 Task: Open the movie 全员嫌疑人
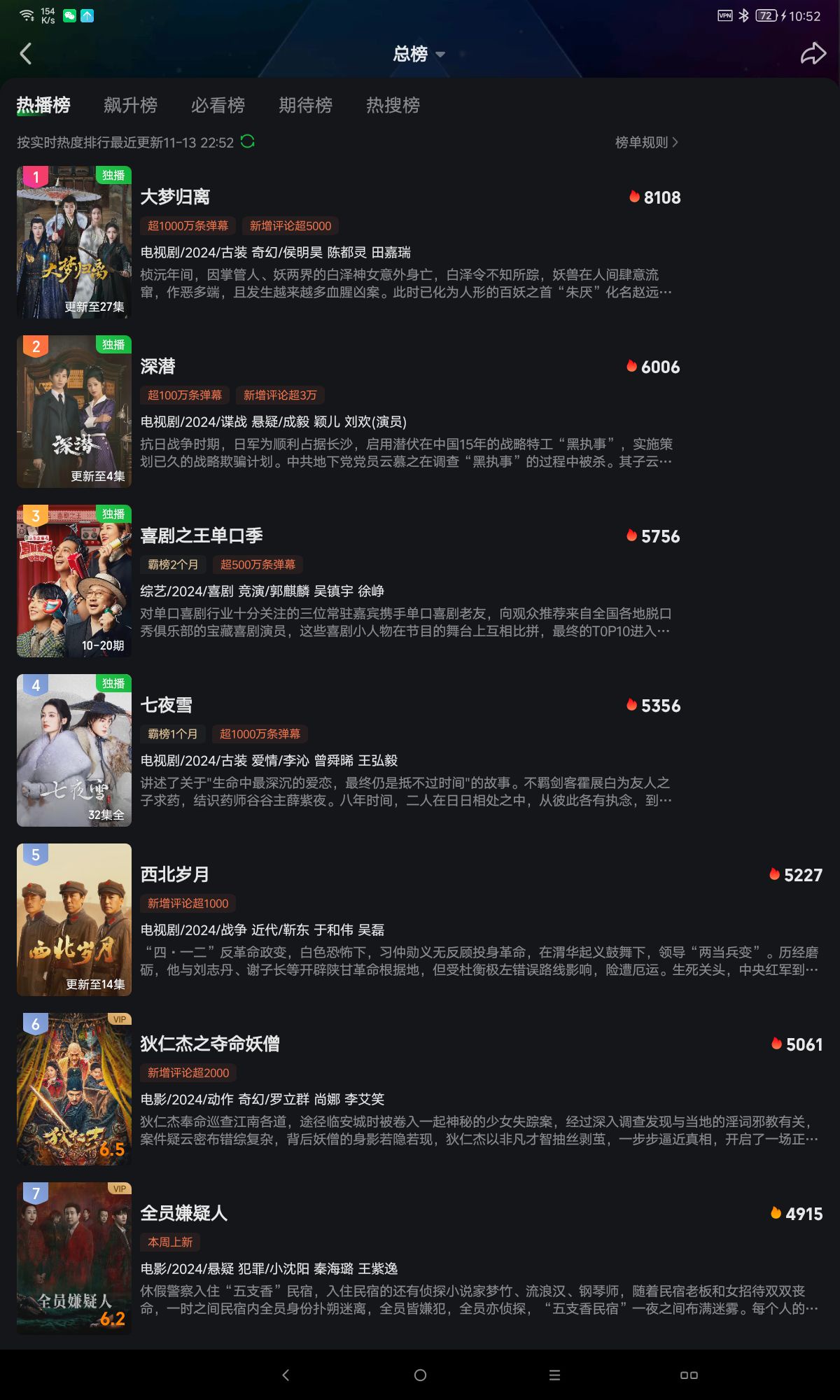(x=420, y=1259)
